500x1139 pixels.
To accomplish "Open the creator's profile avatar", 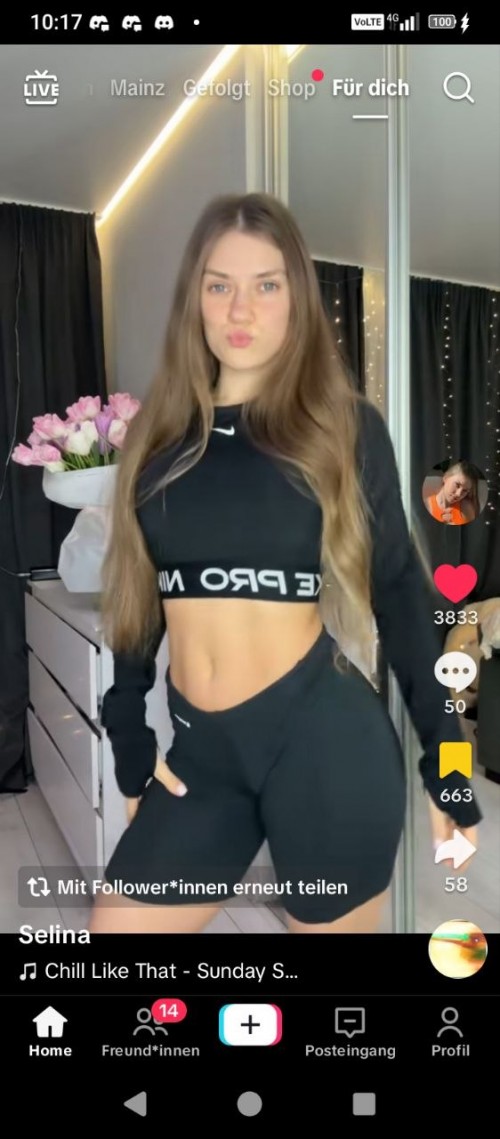I will (x=455, y=492).
